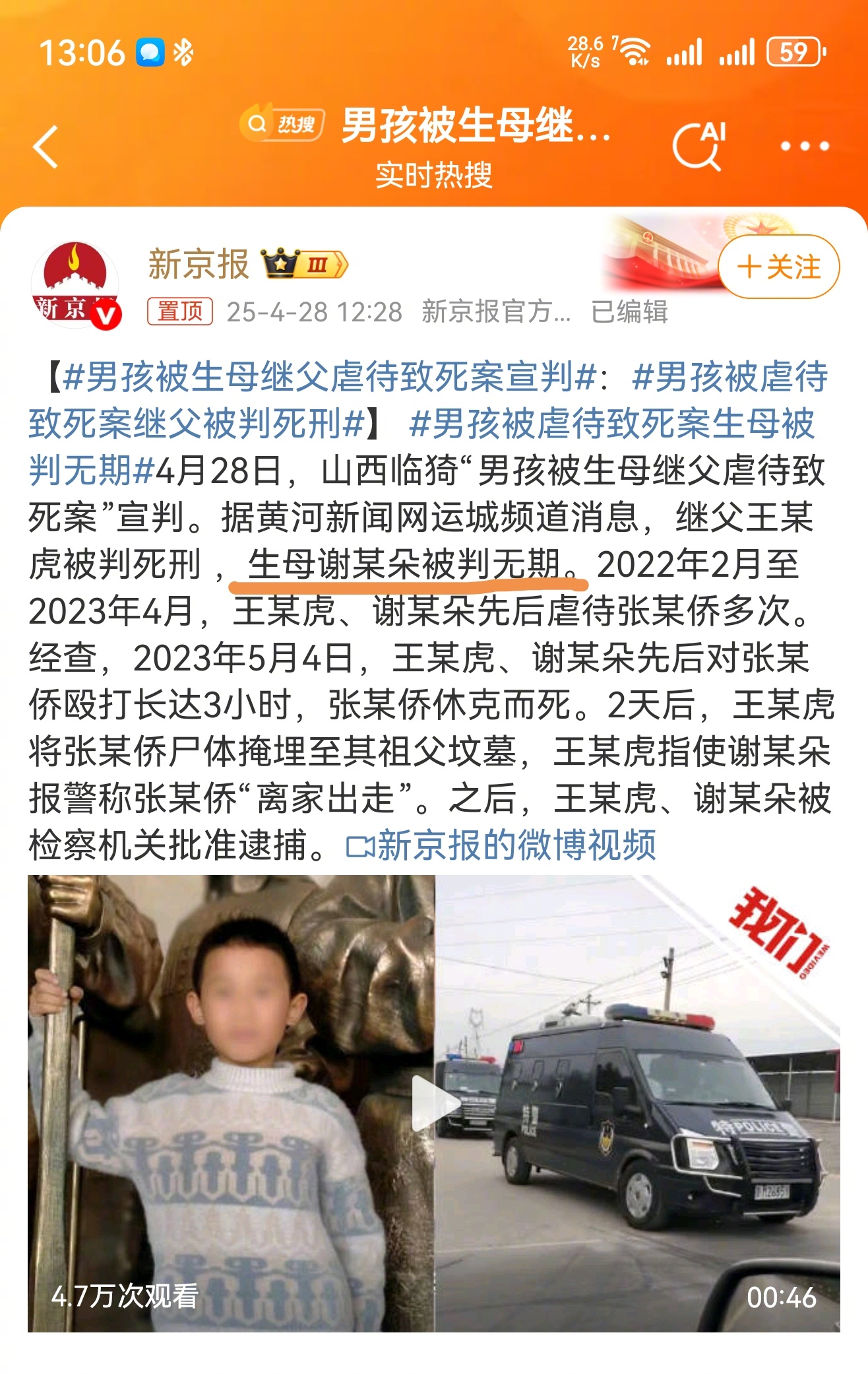Viewport: 868px width, 1374px height.
Task: Open the 新京报 account name
Action: 199,265
